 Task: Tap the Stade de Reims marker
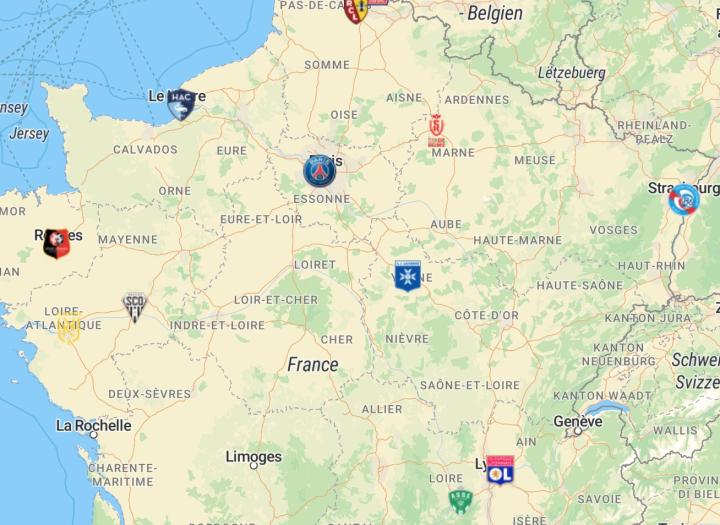[437, 133]
